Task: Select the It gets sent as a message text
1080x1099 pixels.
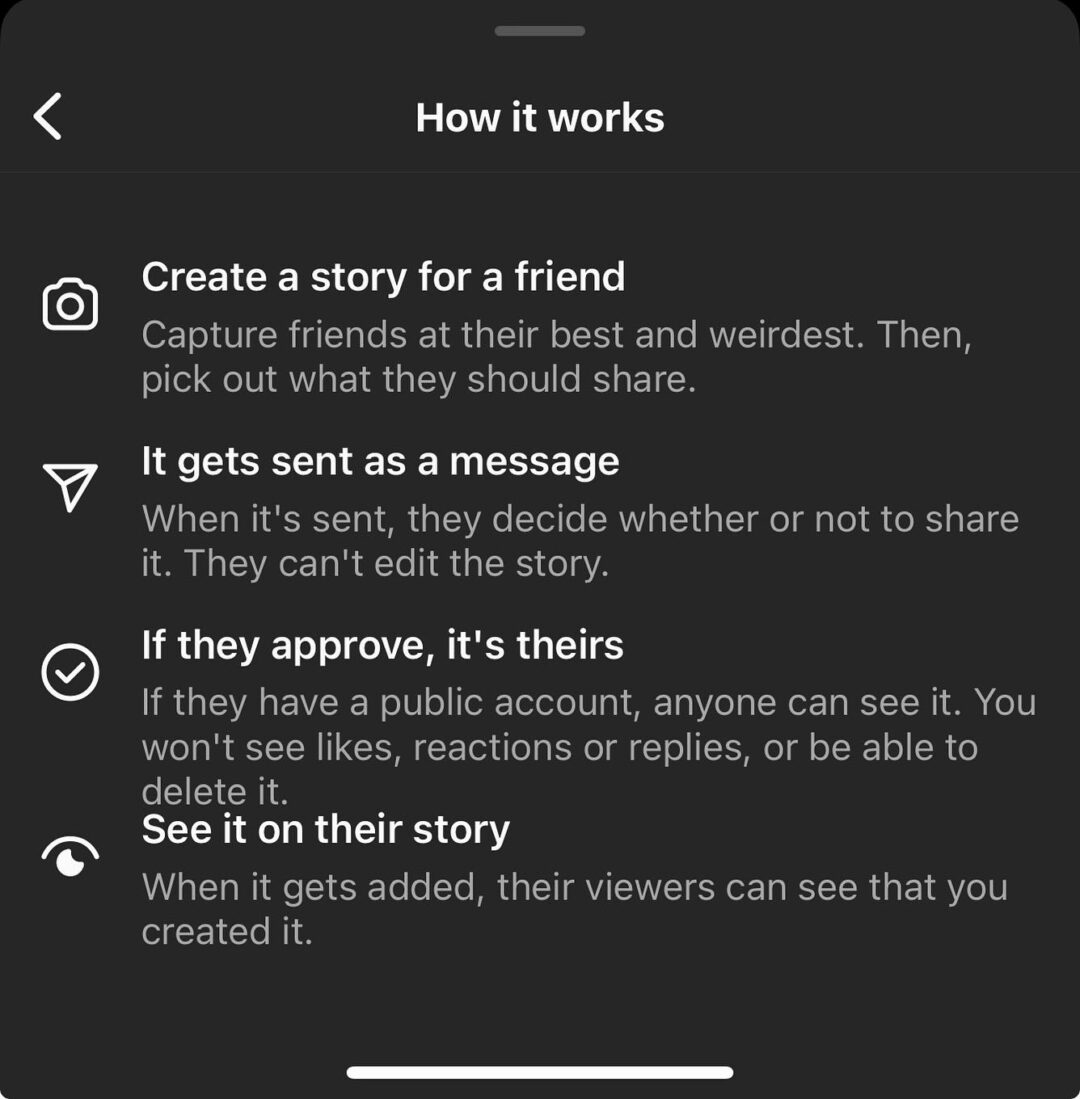Action: pos(382,461)
